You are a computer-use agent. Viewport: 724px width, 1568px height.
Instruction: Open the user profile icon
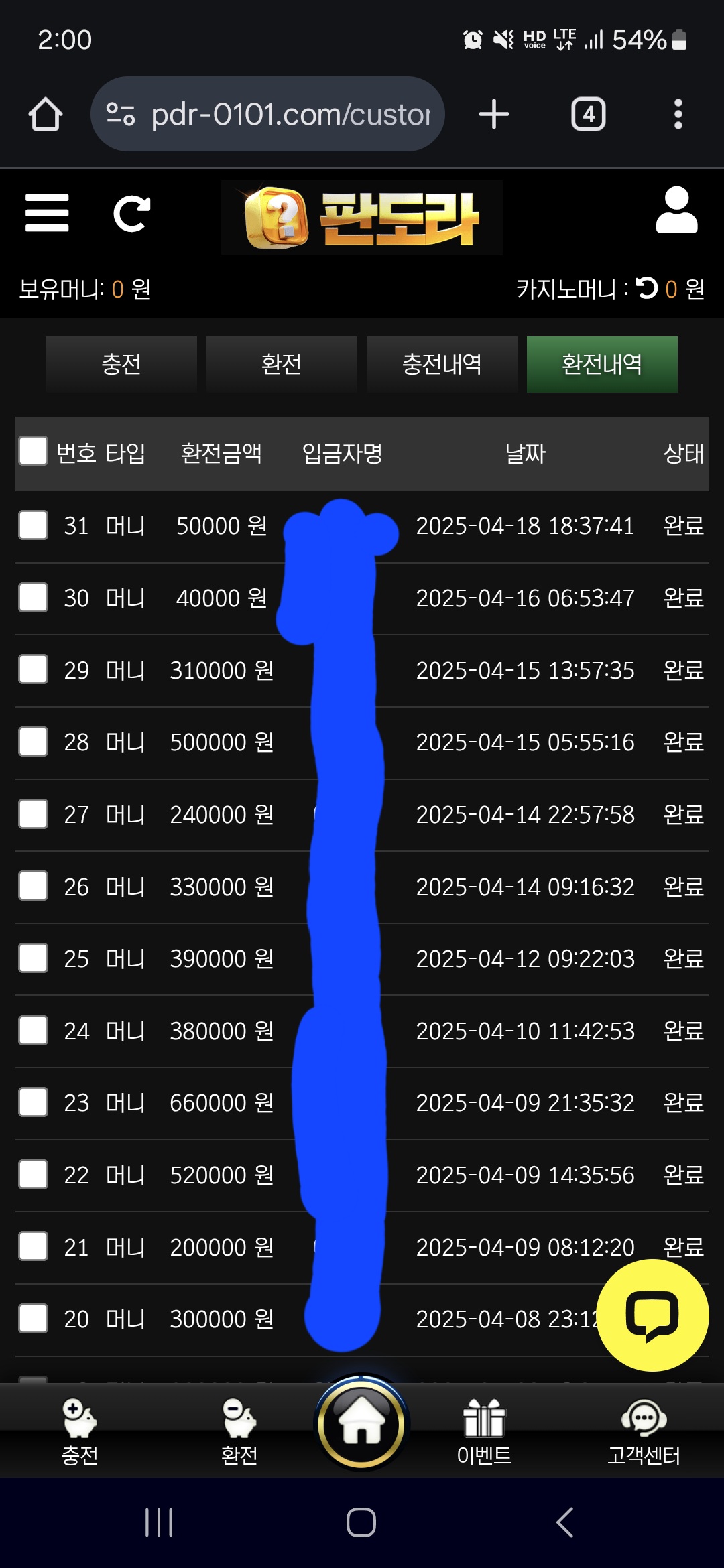676,210
